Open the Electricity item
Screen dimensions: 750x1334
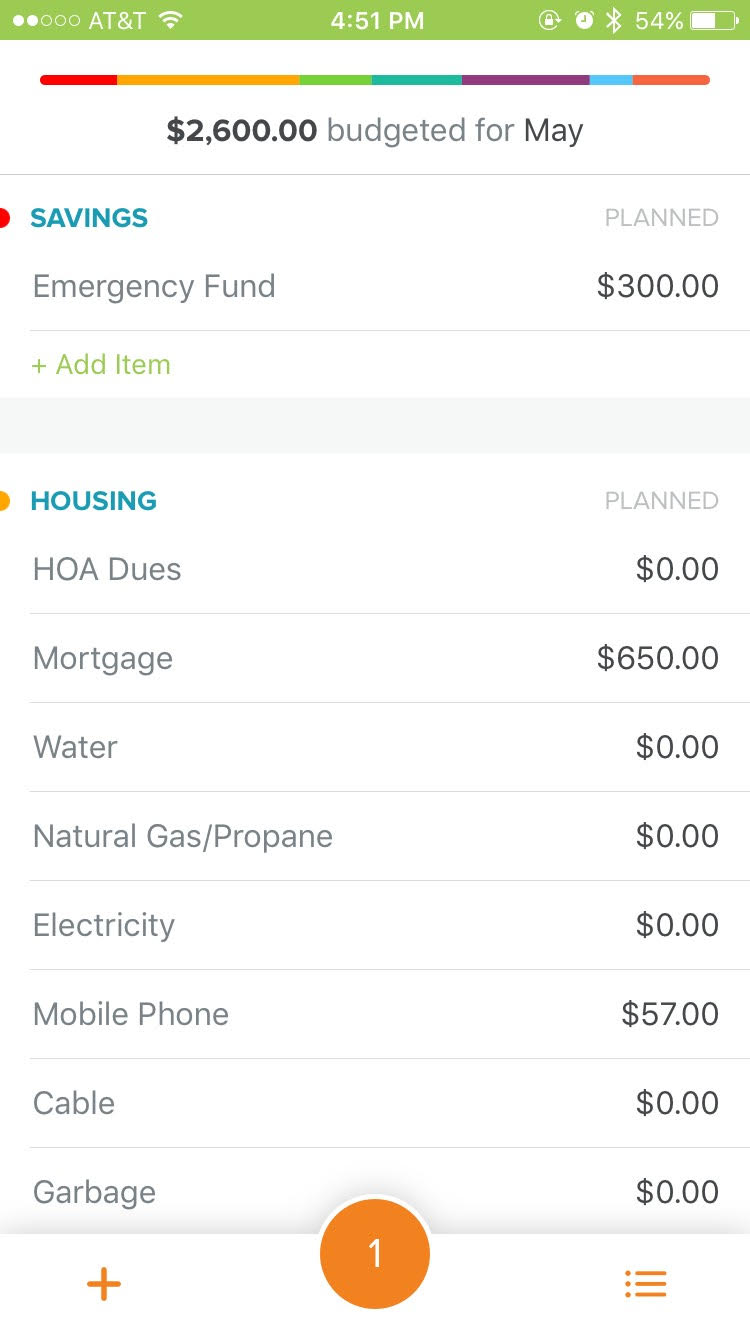tap(375, 926)
